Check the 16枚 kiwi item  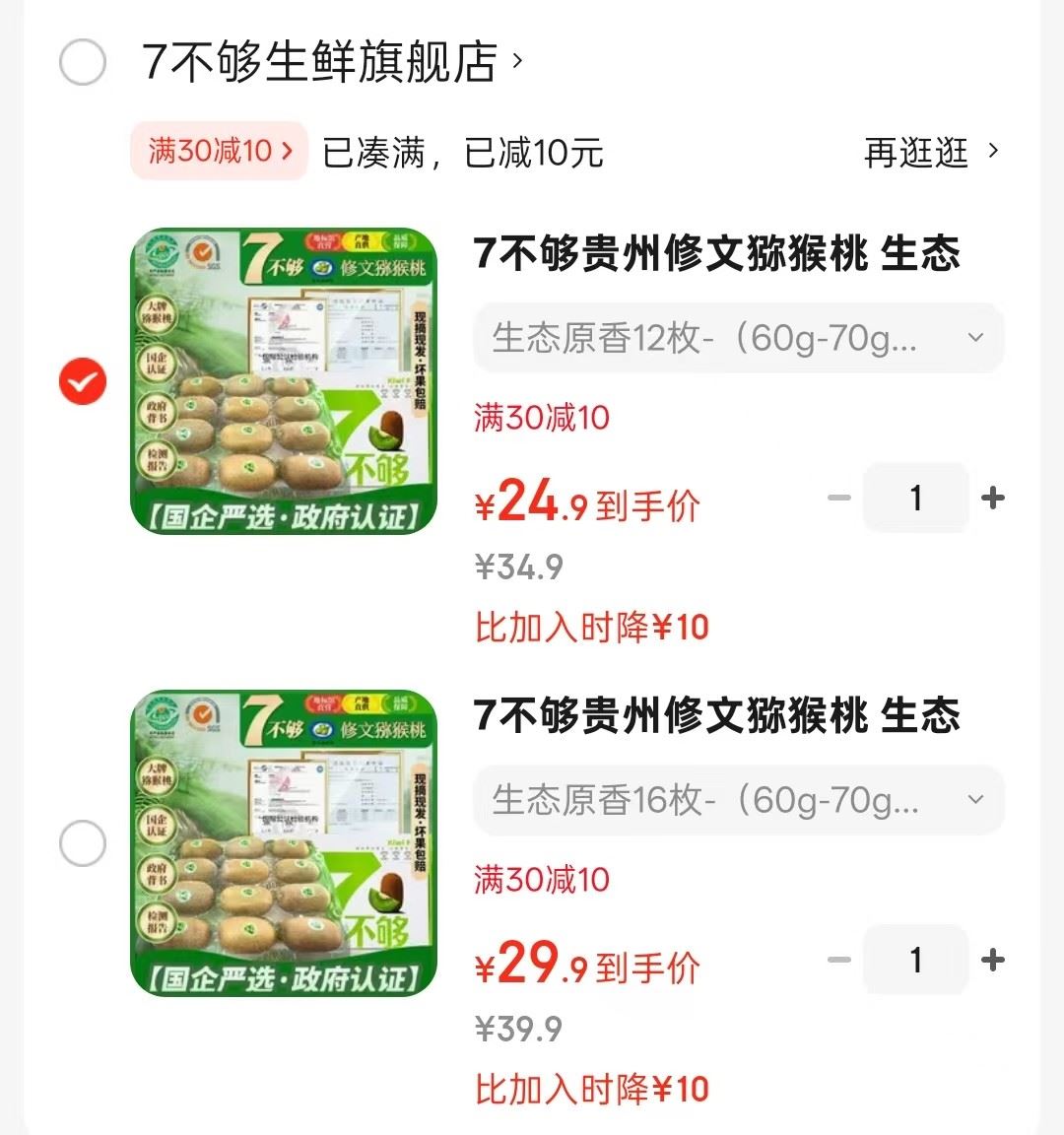coord(83,843)
